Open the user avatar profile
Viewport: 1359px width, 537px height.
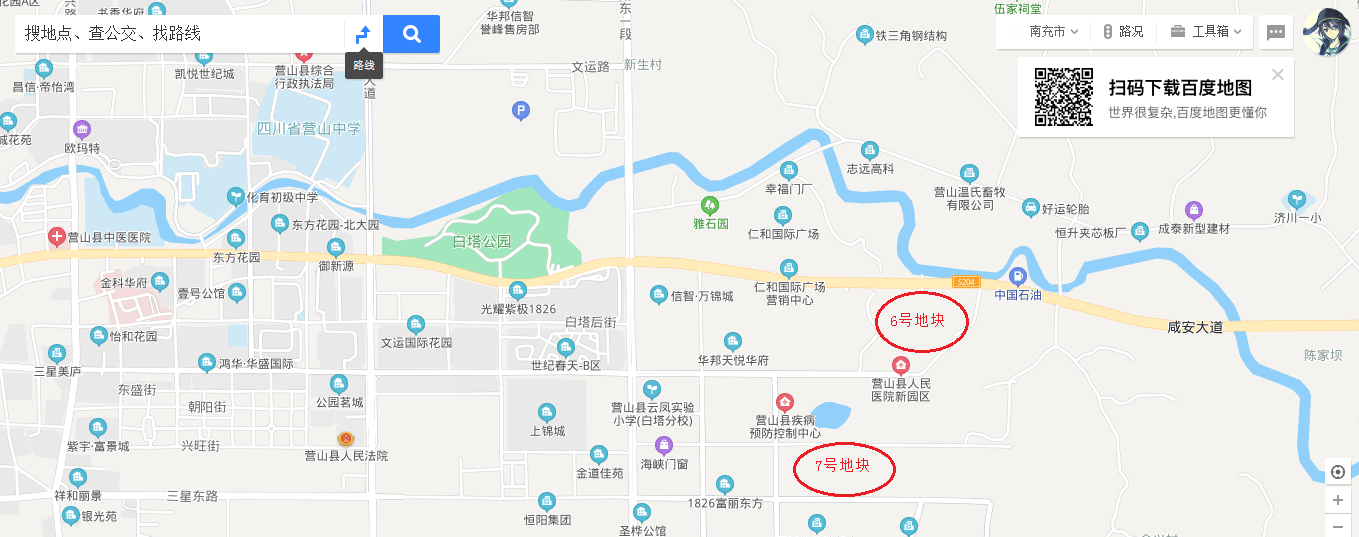click(x=1326, y=31)
